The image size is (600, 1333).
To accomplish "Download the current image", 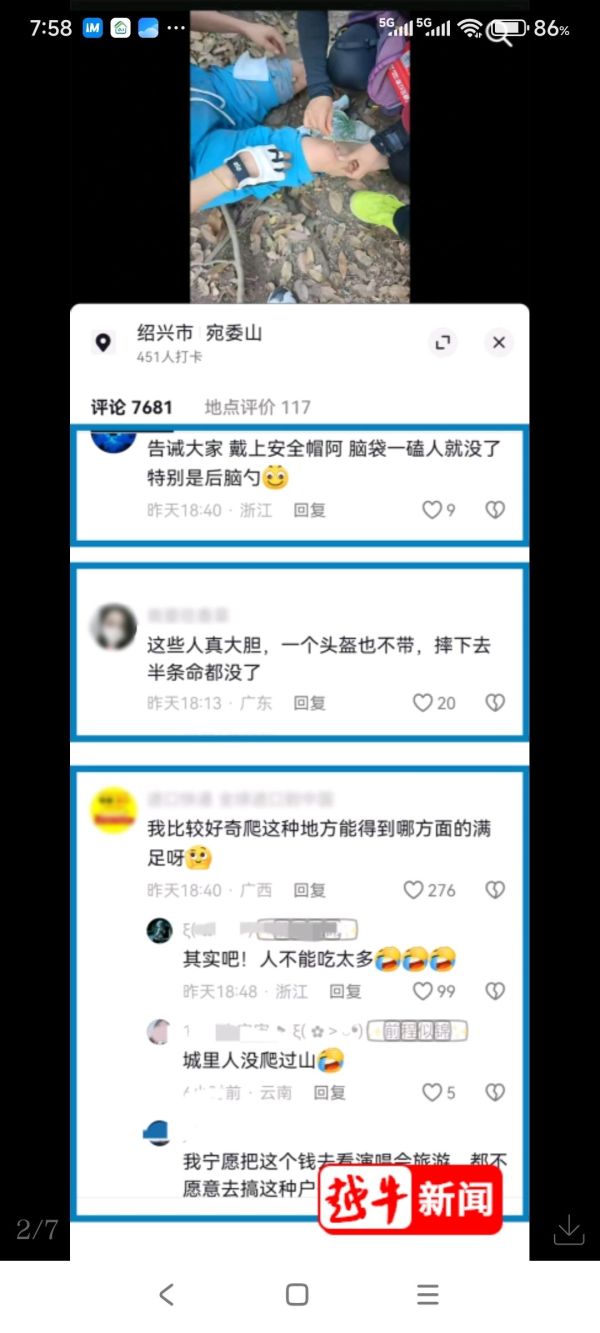I will coord(569,1229).
